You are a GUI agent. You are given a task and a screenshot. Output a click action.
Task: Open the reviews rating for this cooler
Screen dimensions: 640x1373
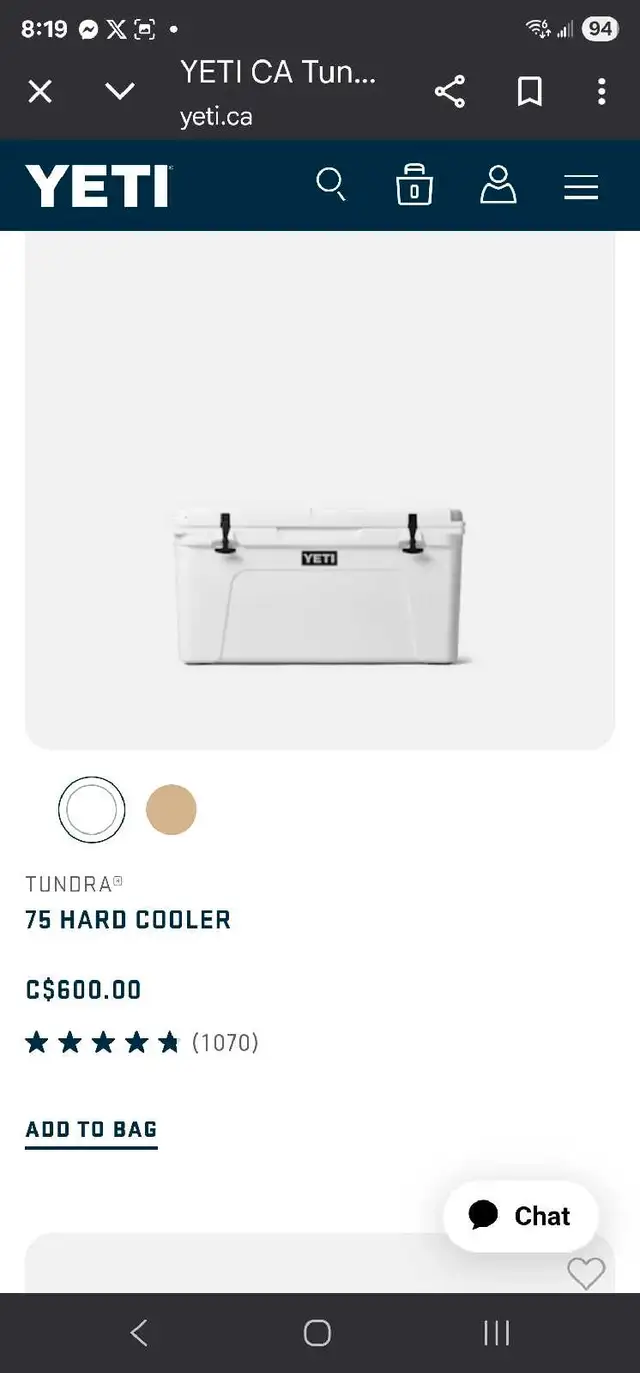pyautogui.click(x=142, y=1043)
